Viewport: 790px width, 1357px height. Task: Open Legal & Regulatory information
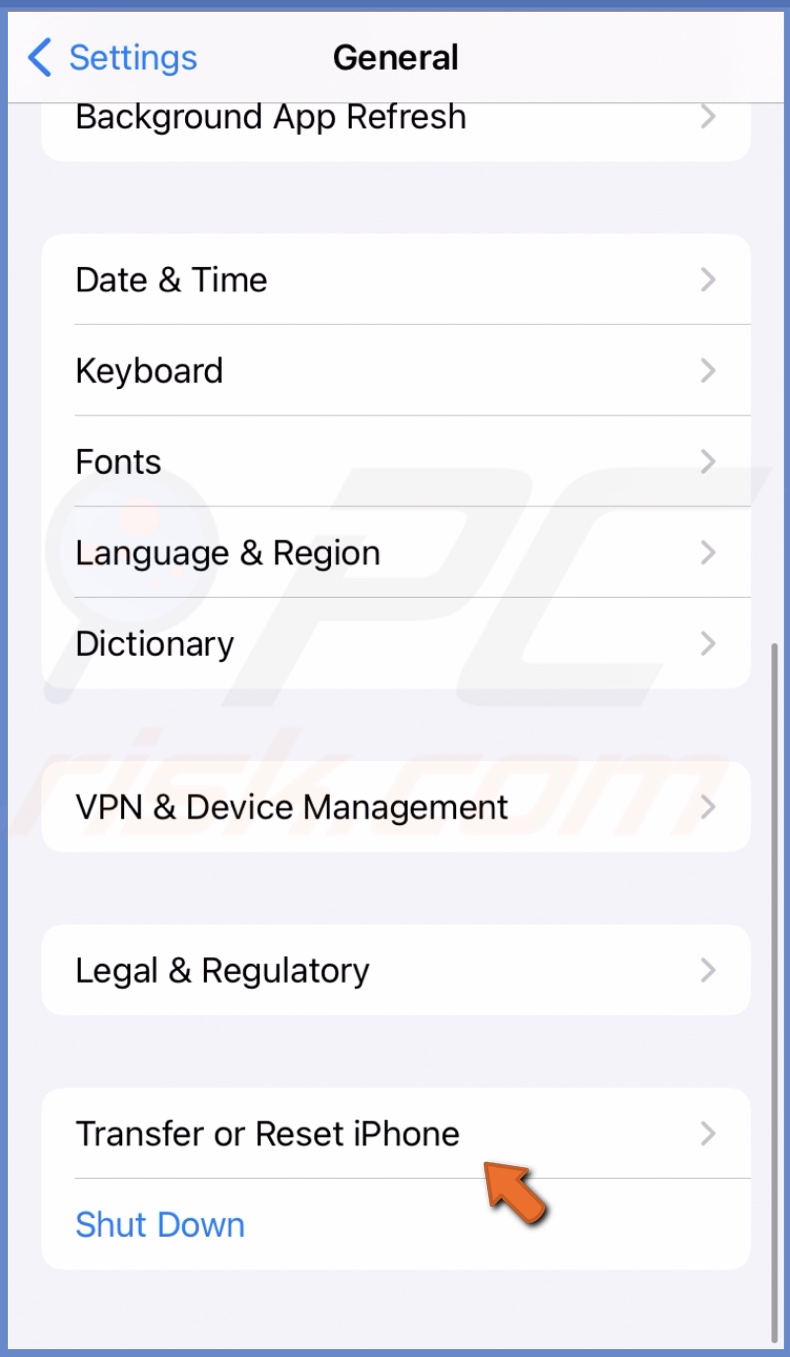point(222,970)
